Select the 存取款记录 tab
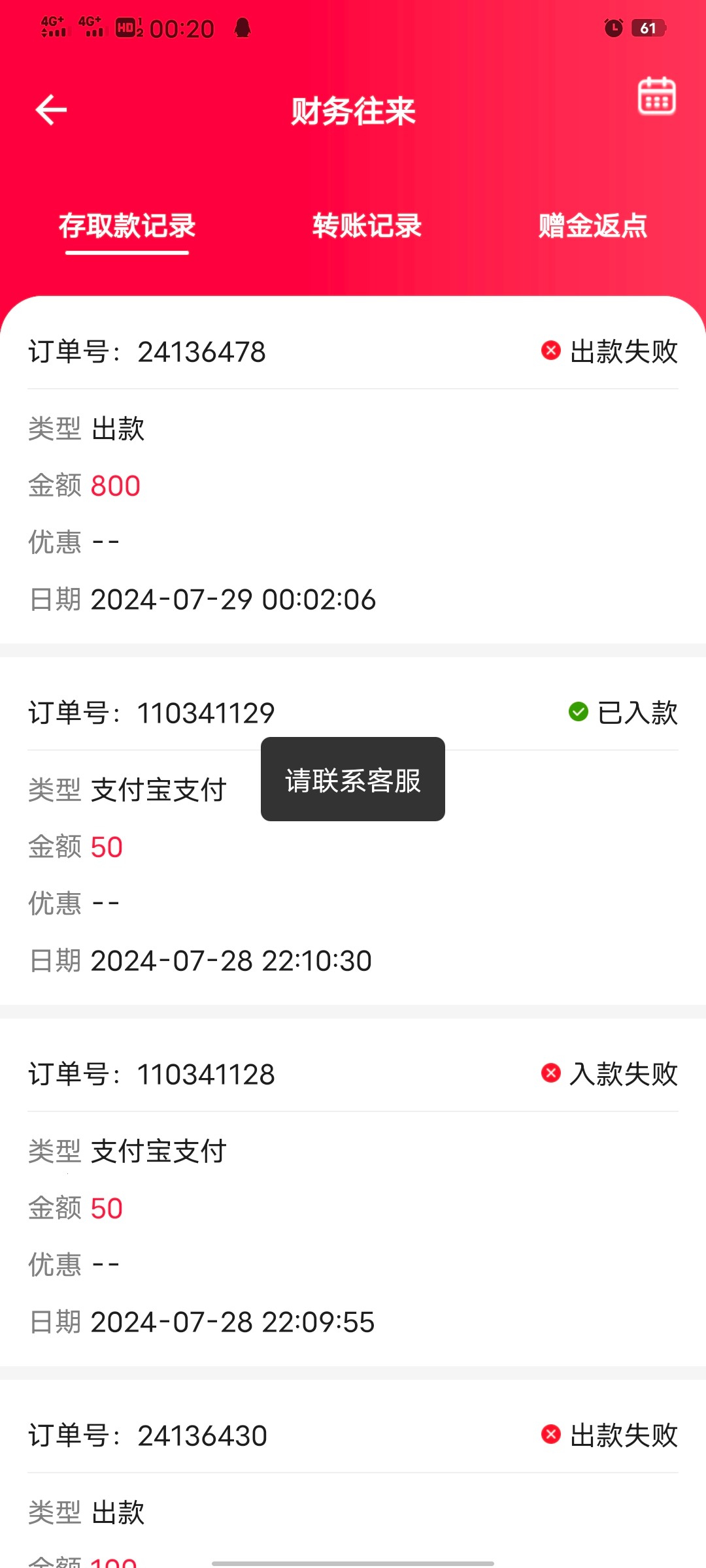The image size is (706, 1568). tap(127, 226)
